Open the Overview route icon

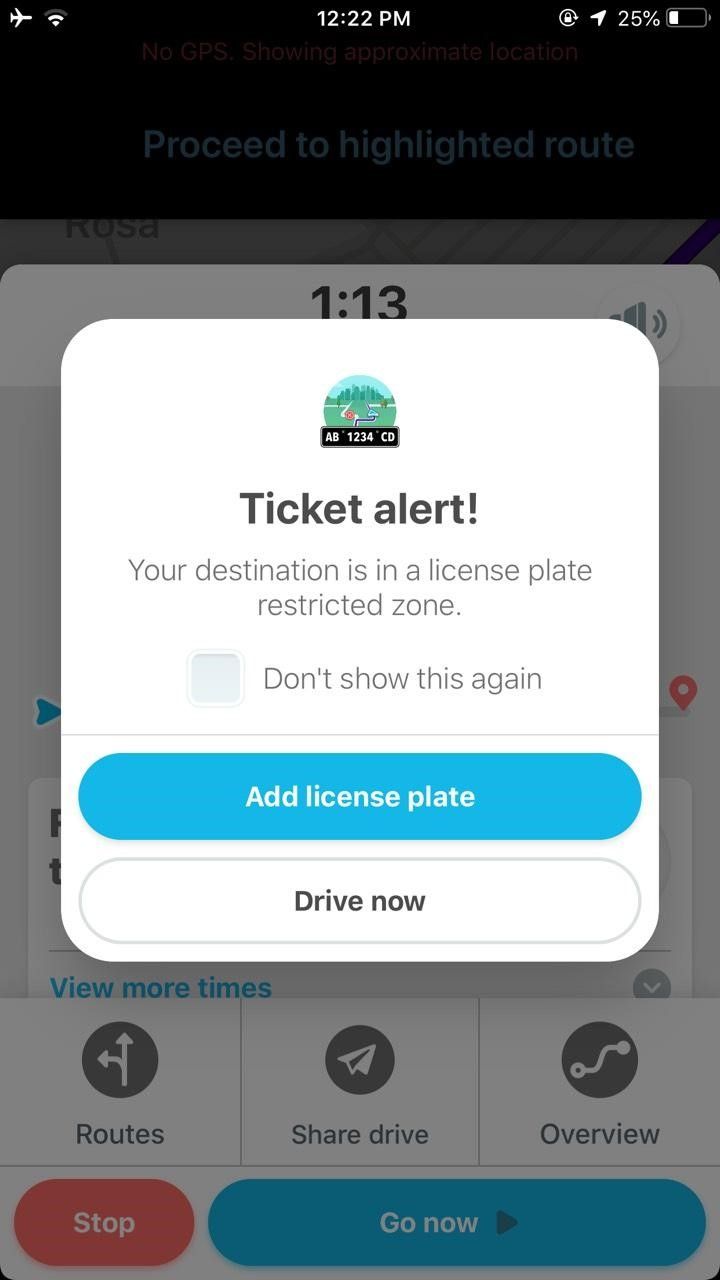point(600,1059)
